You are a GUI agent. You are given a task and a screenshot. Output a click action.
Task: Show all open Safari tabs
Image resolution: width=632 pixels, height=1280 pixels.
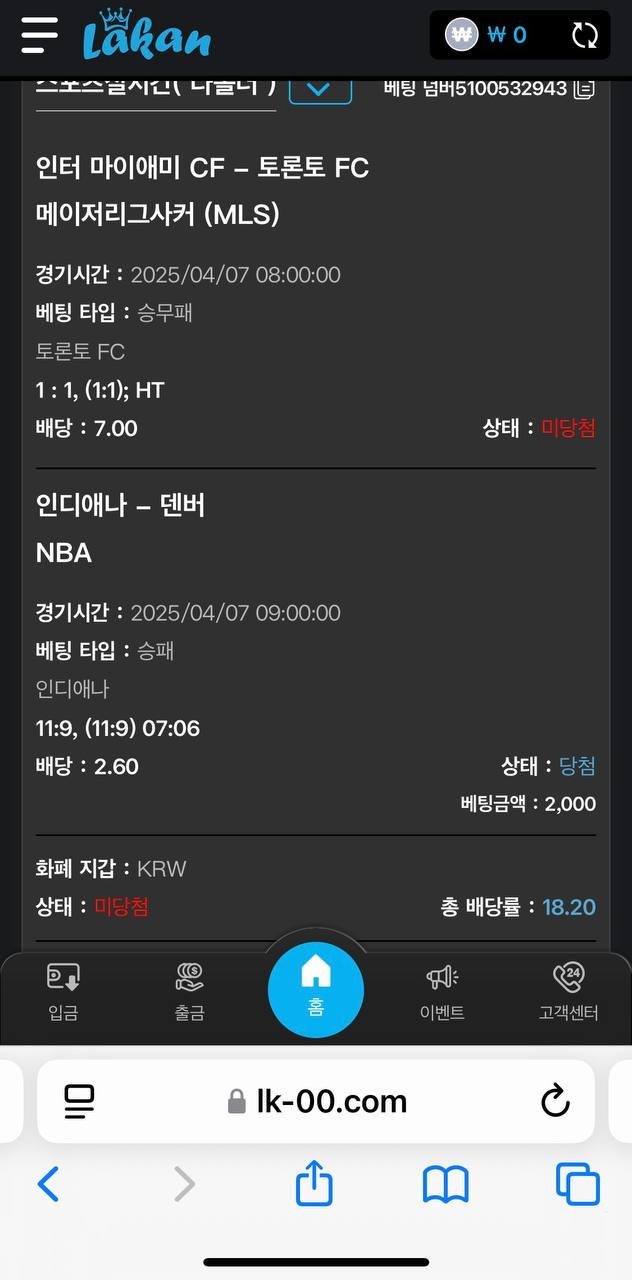pyautogui.click(x=578, y=1185)
